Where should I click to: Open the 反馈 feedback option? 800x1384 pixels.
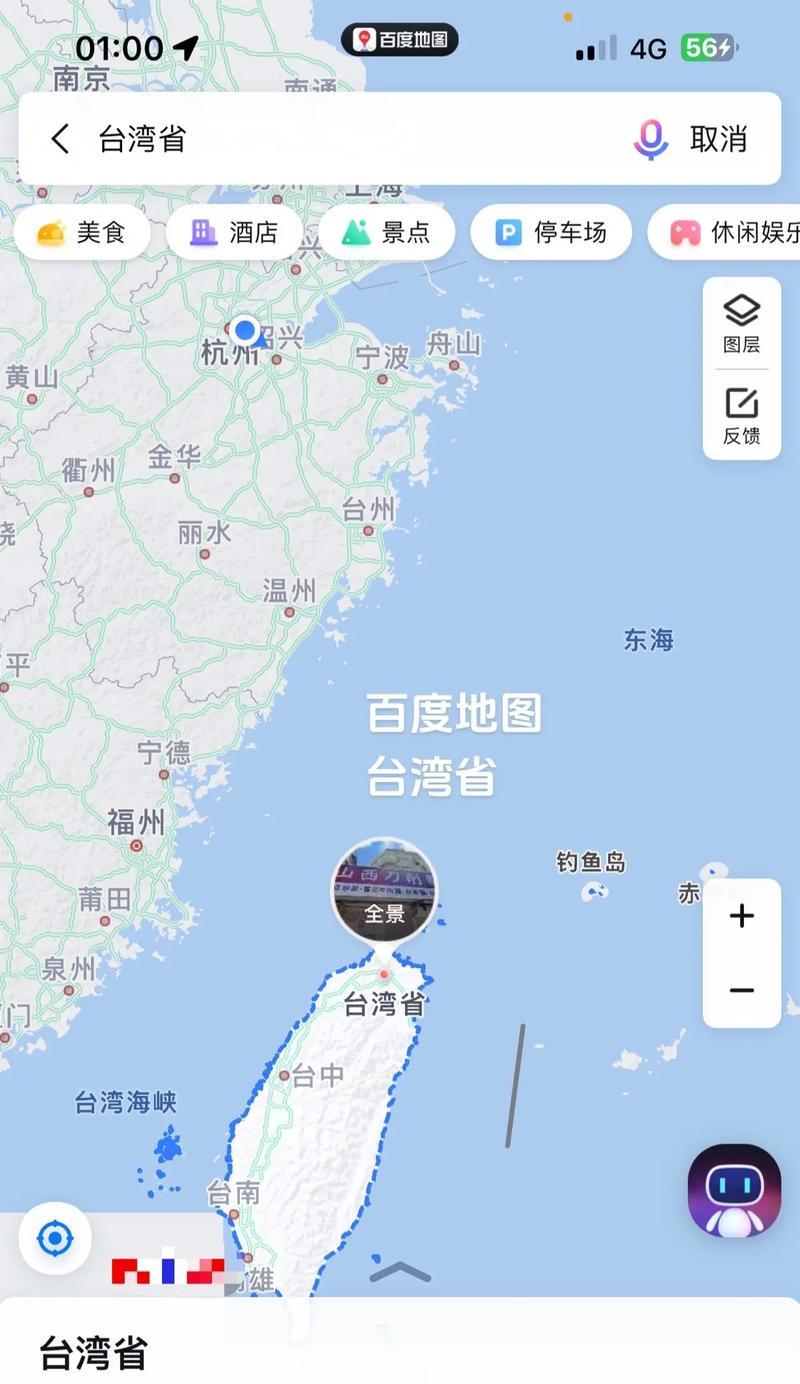741,416
